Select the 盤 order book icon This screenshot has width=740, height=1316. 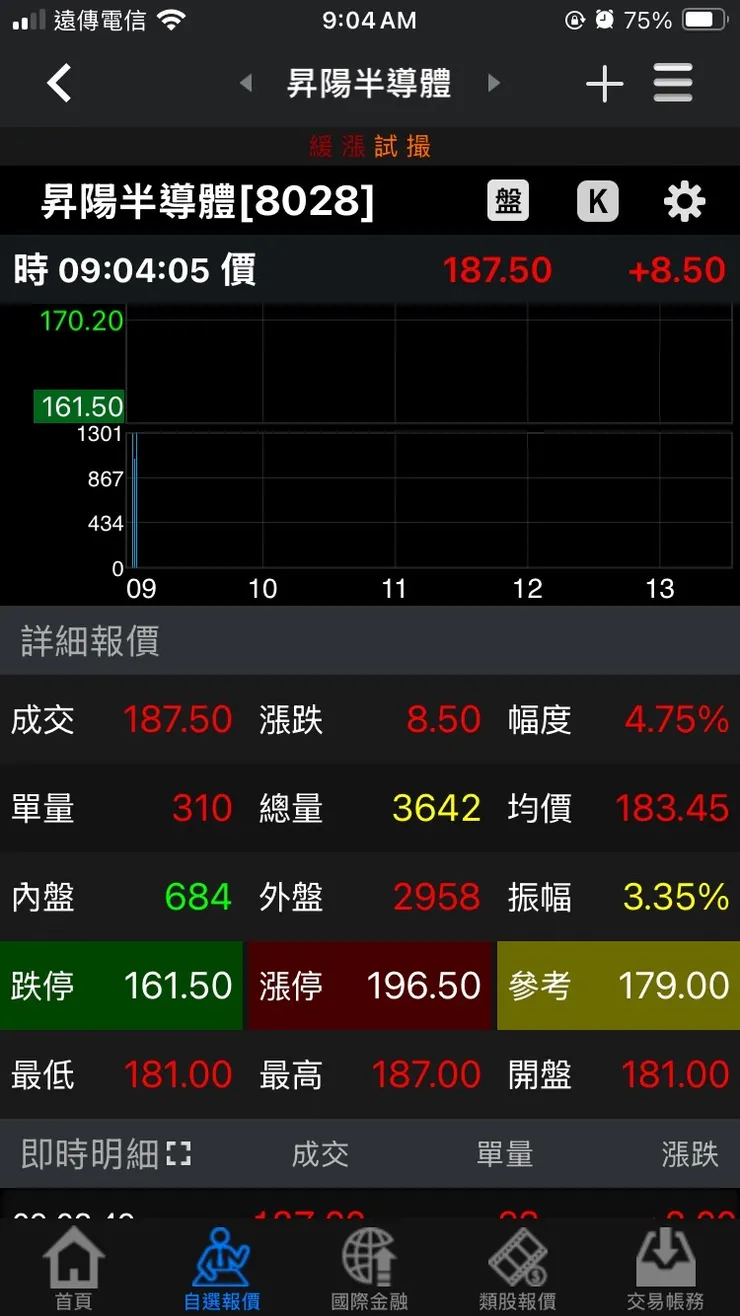coord(508,200)
